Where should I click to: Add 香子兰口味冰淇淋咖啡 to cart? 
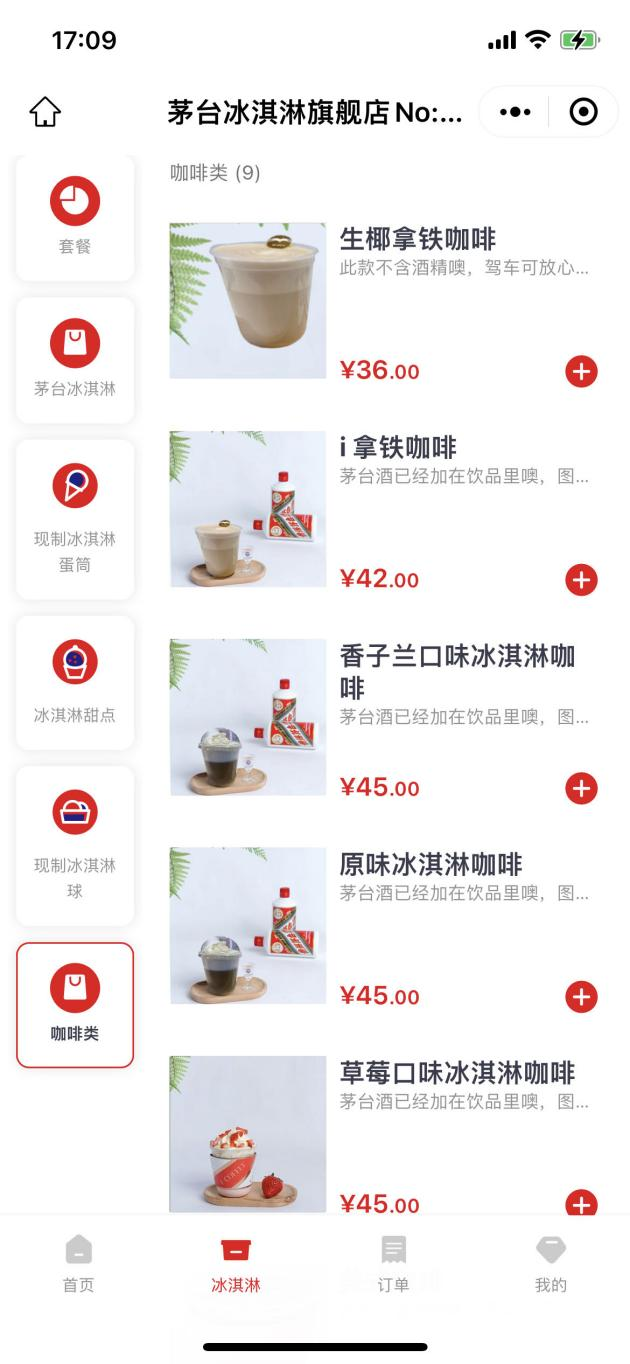coord(581,788)
